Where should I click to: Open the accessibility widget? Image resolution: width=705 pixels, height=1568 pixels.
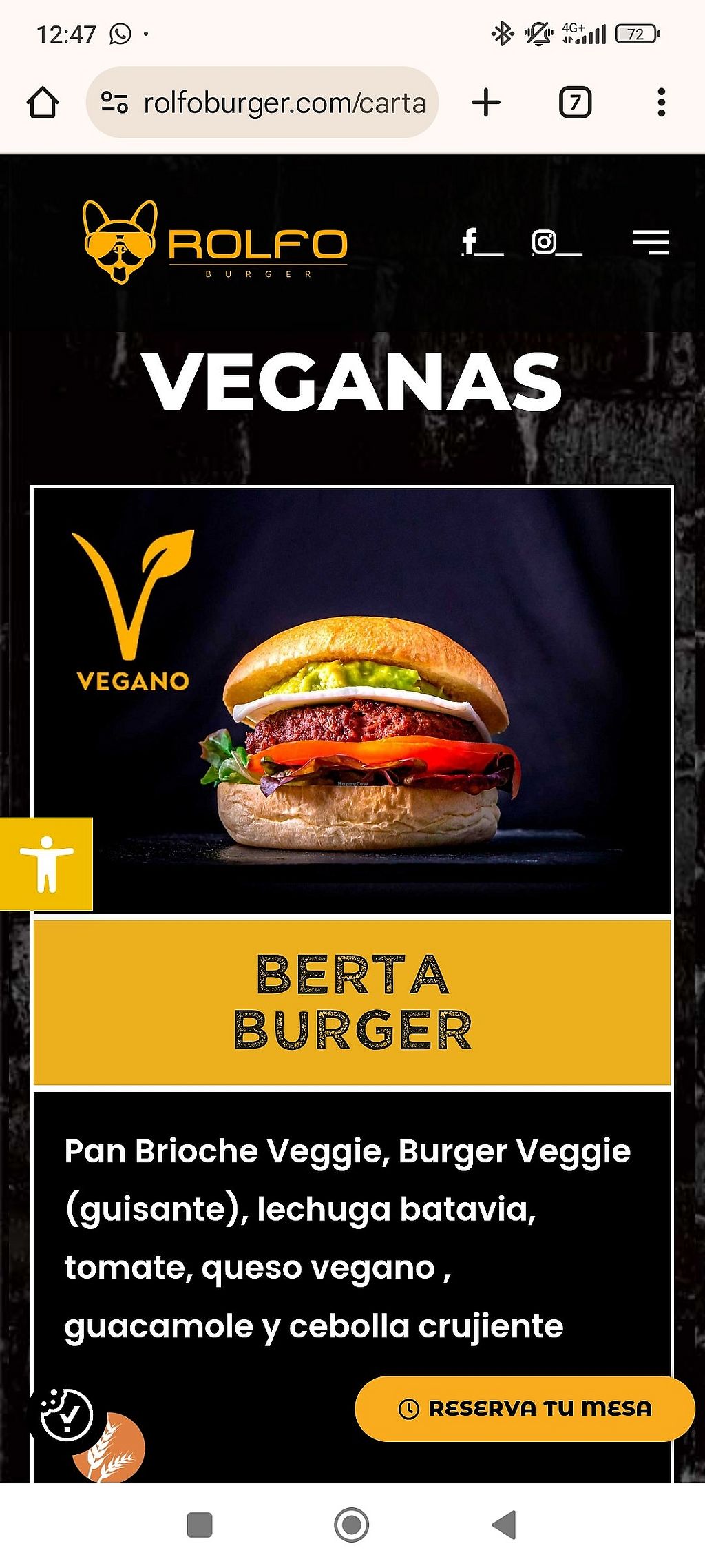point(46,864)
